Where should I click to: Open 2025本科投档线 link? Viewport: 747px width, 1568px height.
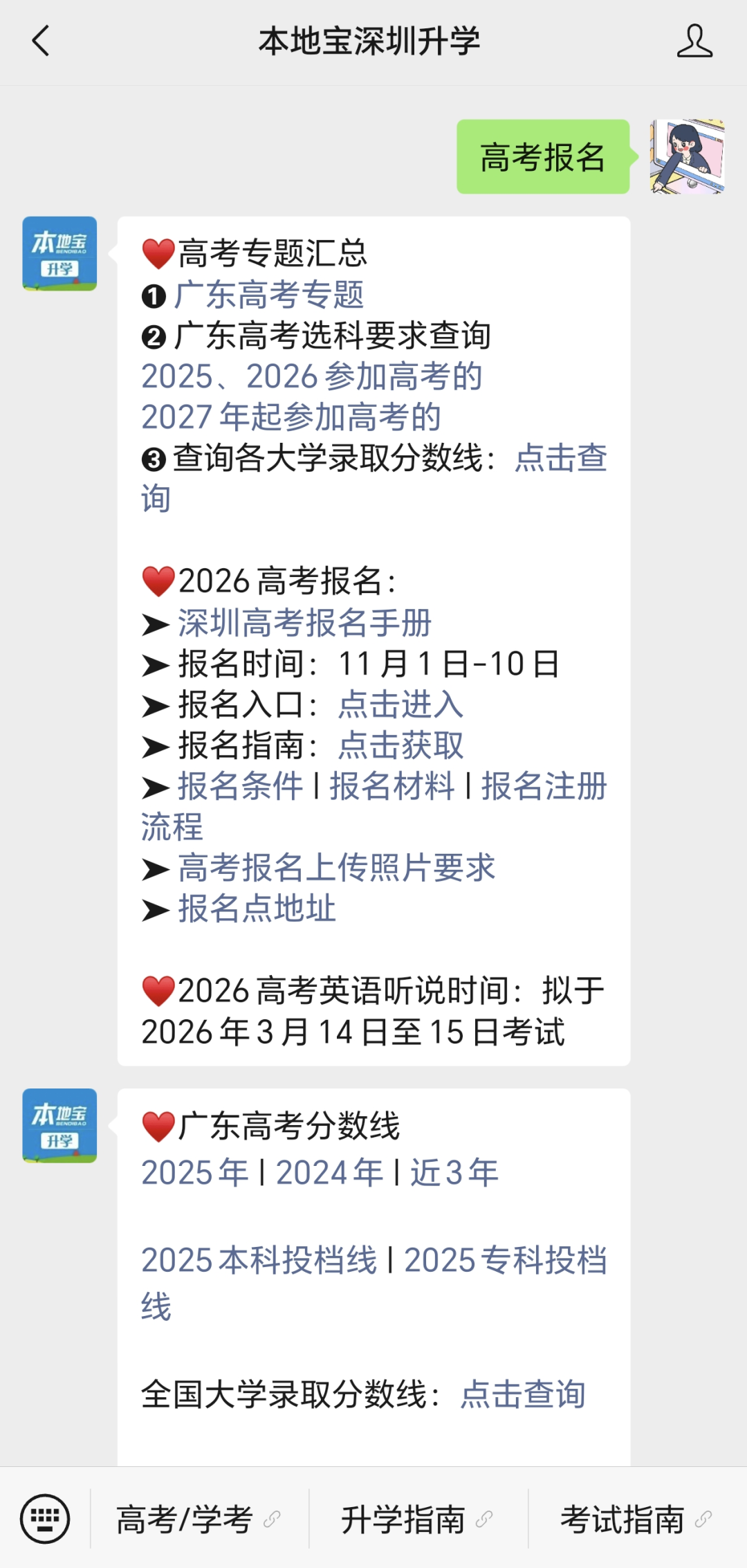(259, 1260)
